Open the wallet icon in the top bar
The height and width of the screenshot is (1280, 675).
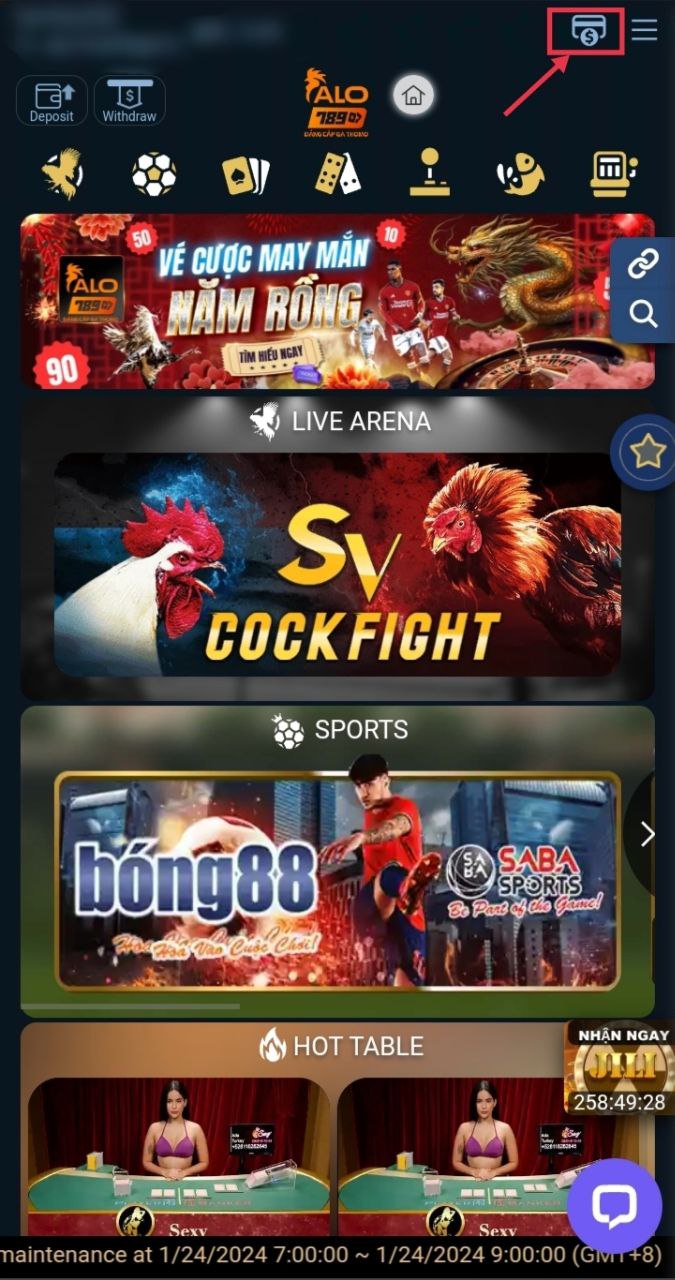588,31
